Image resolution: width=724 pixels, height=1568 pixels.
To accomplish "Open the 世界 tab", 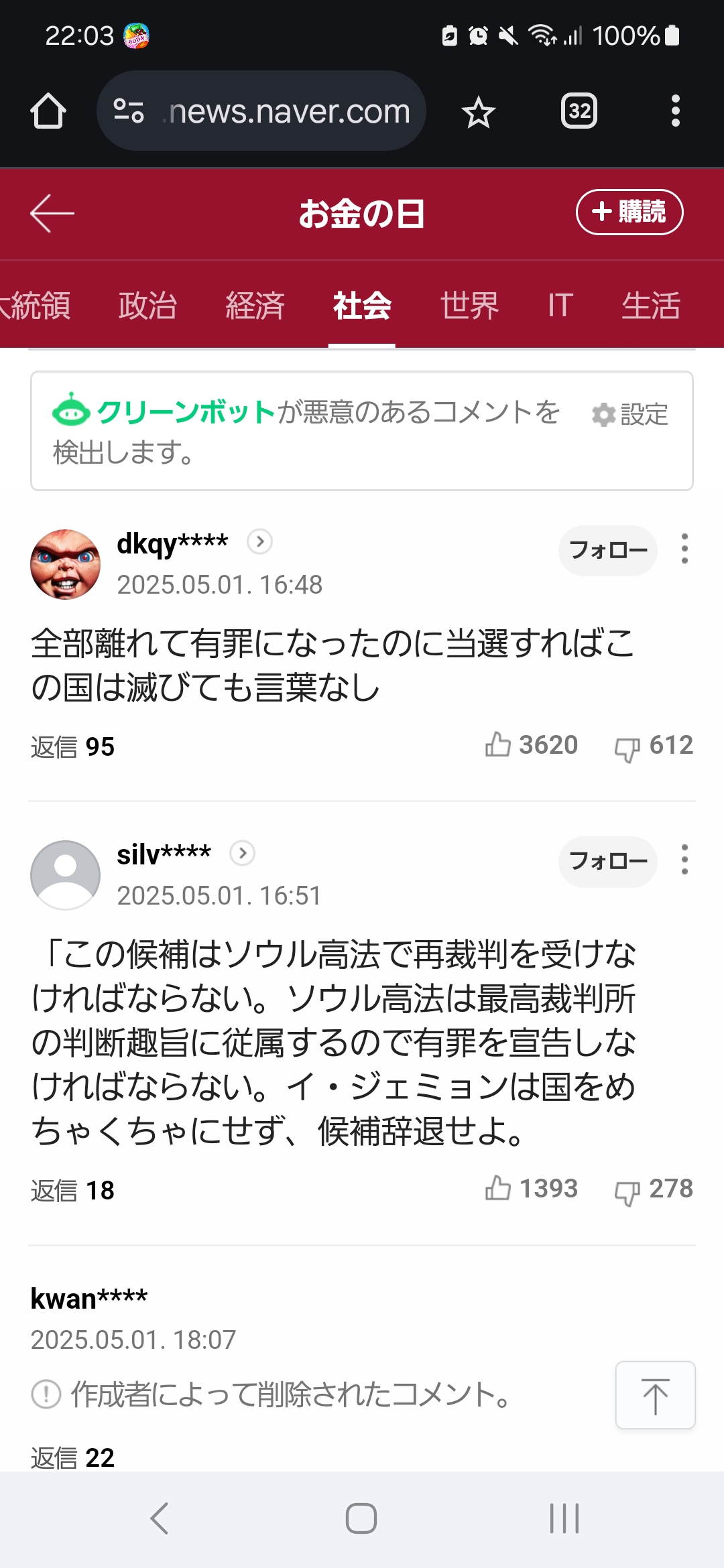I will (x=469, y=306).
